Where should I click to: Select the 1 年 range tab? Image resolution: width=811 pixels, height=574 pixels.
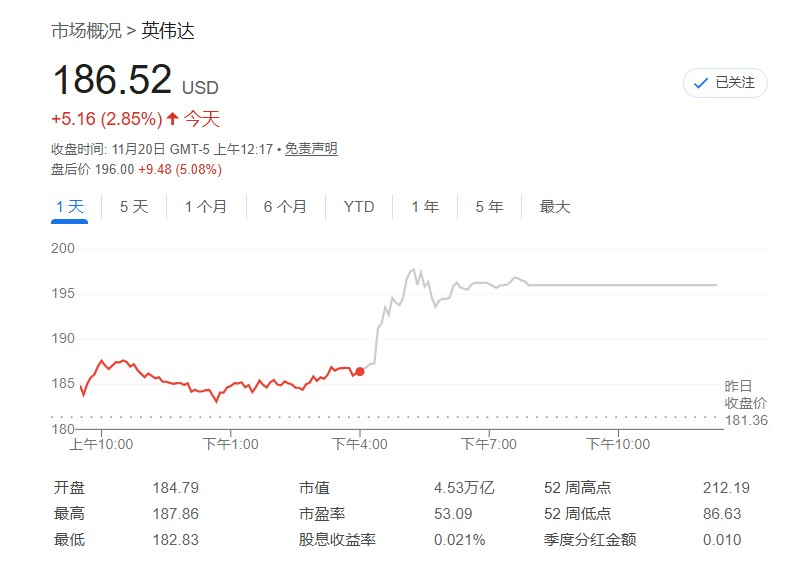click(425, 207)
